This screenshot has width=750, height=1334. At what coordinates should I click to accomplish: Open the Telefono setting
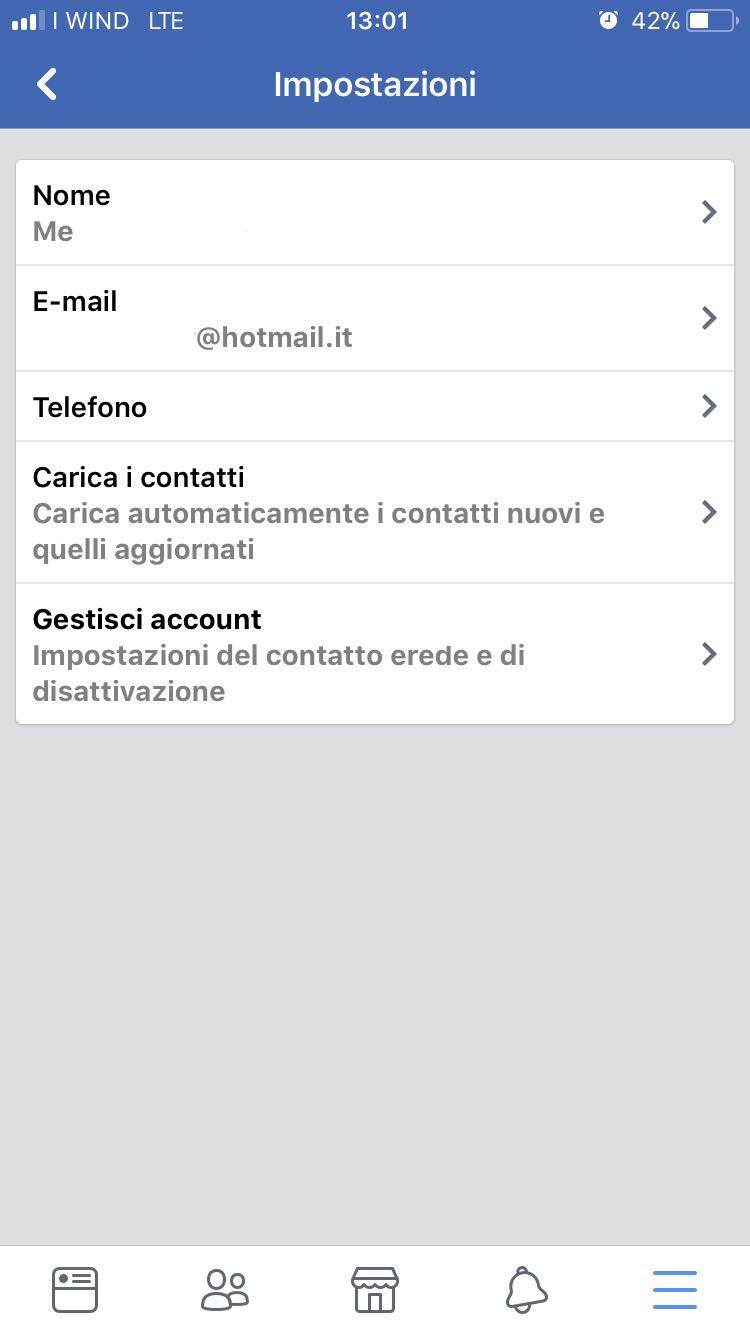pos(374,407)
